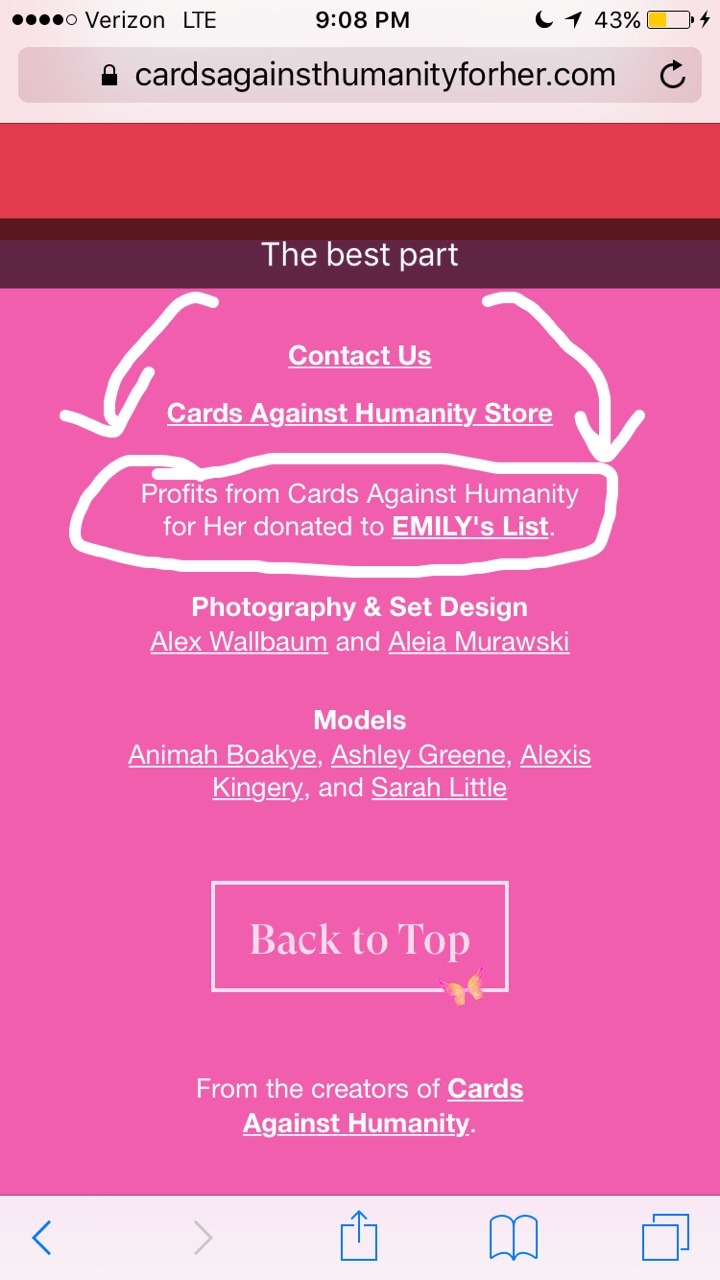This screenshot has height=1280, width=720.
Task: Tap the Safari address bar
Action: 360,74
